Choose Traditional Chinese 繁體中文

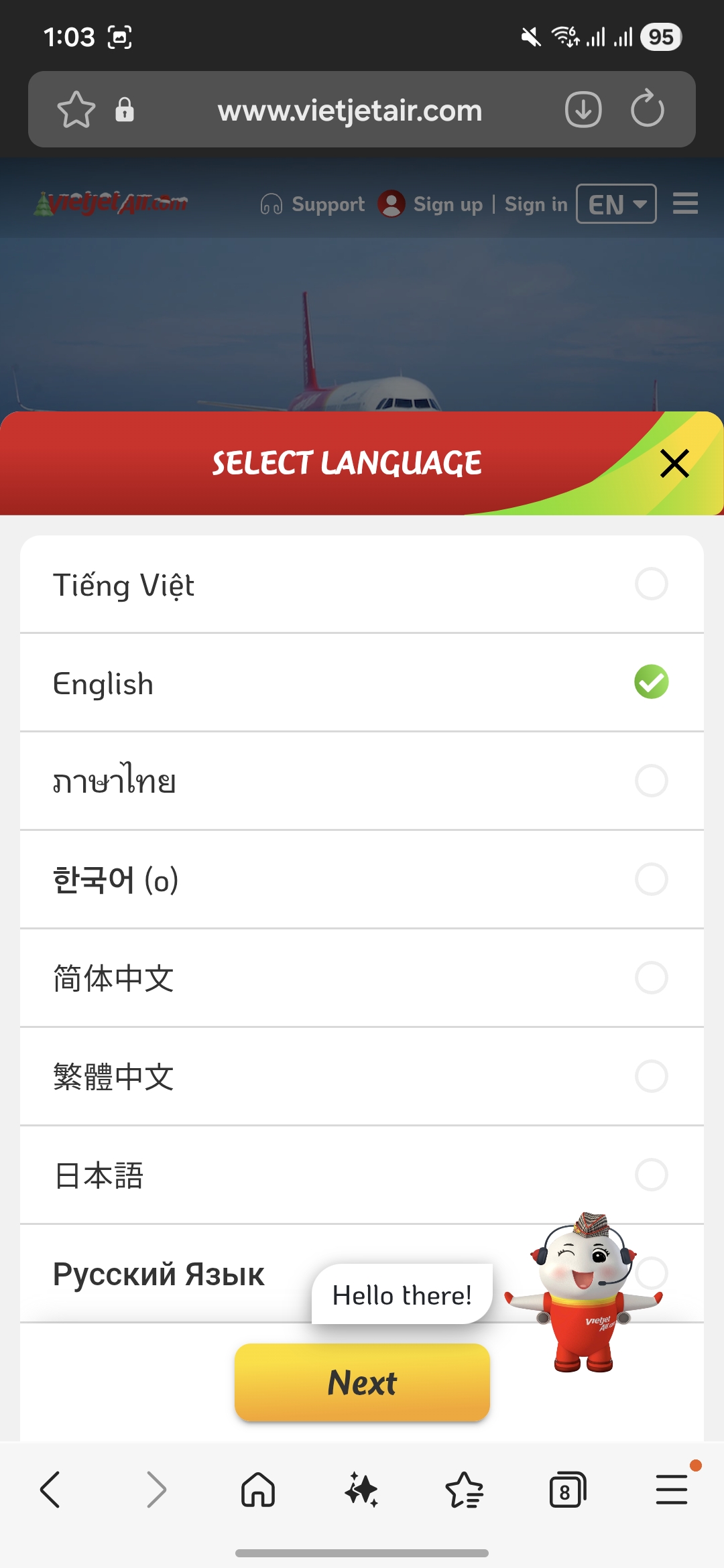click(362, 1076)
